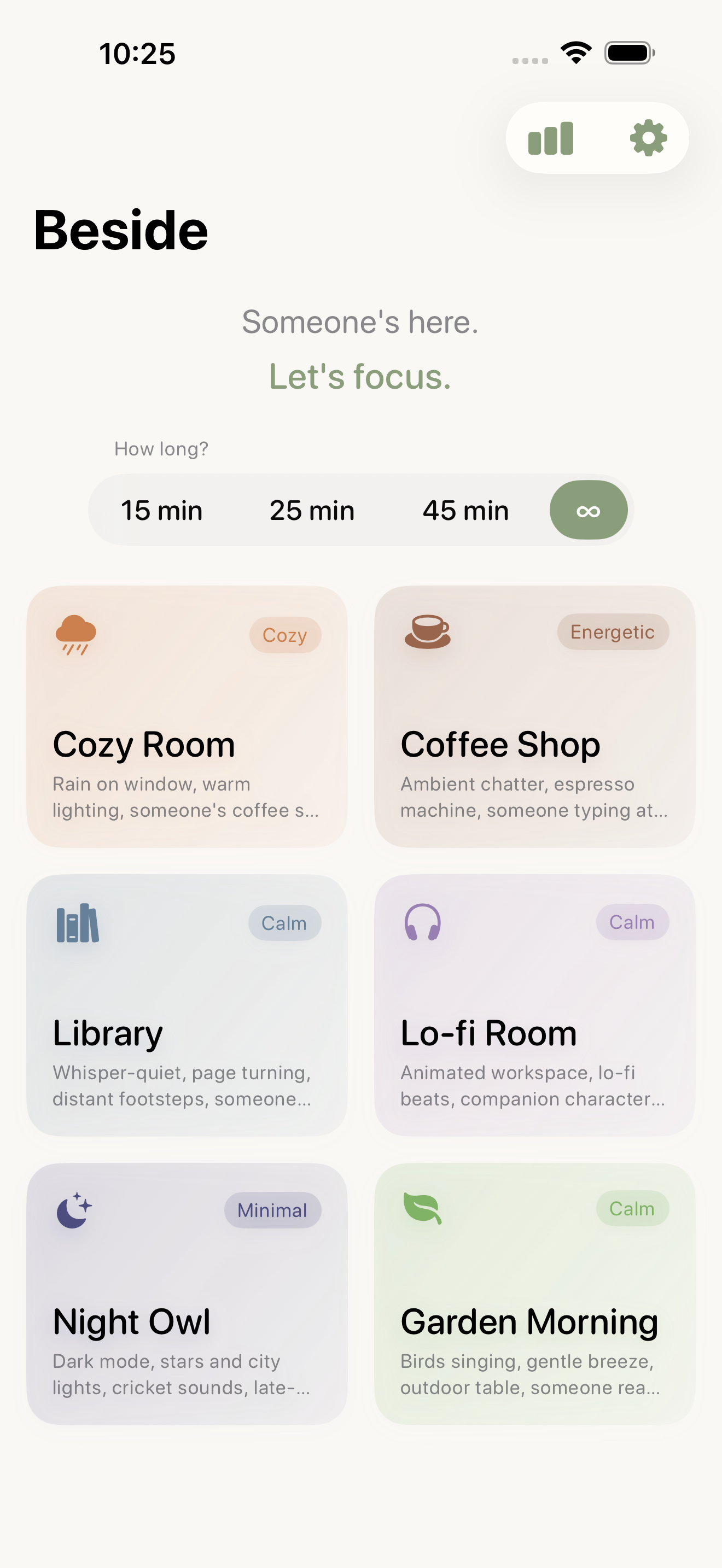Click the Cozy mood tag
Viewport: 722px width, 1568px height.
(285, 635)
